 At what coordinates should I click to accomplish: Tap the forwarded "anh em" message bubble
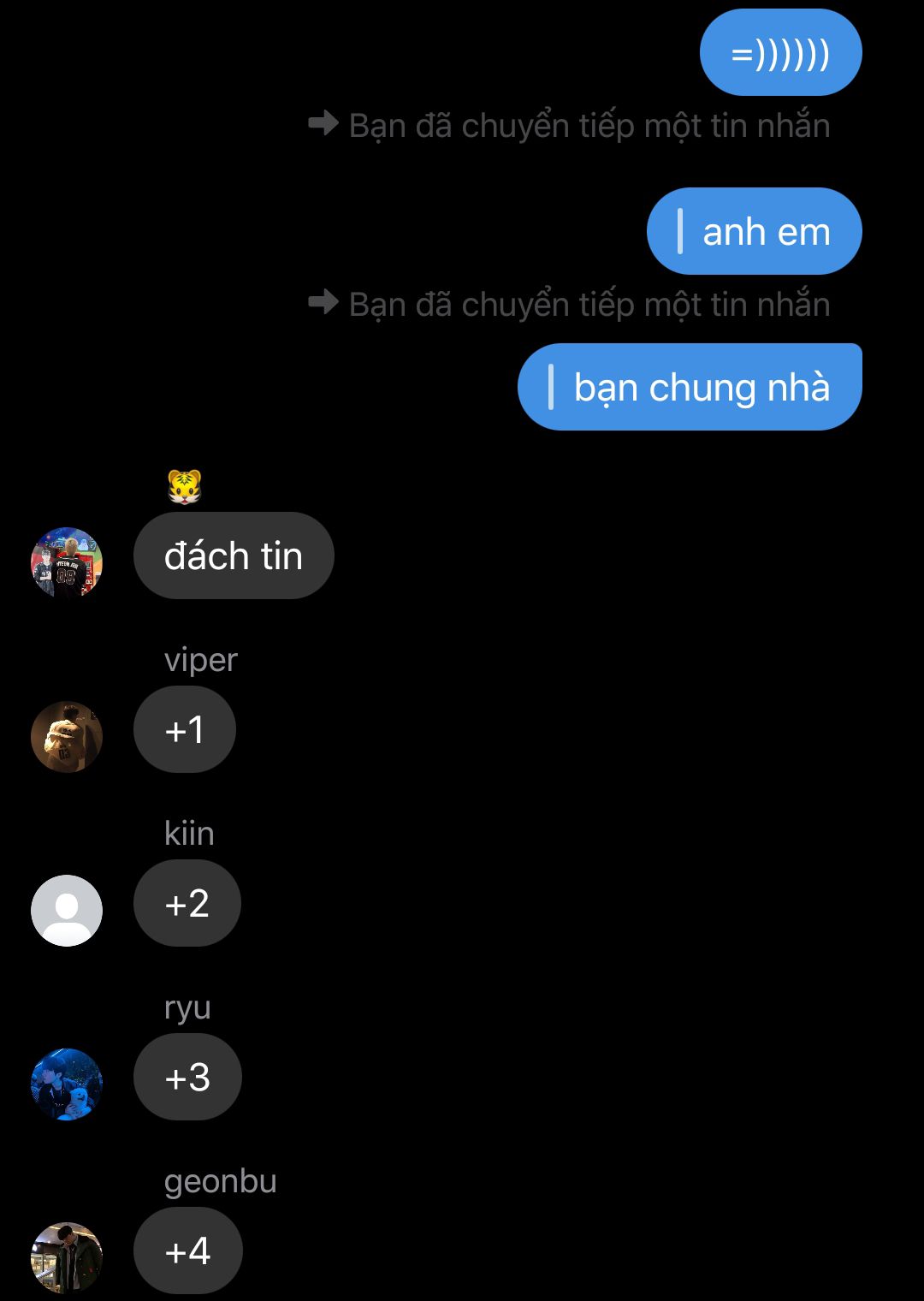pyautogui.click(x=754, y=231)
